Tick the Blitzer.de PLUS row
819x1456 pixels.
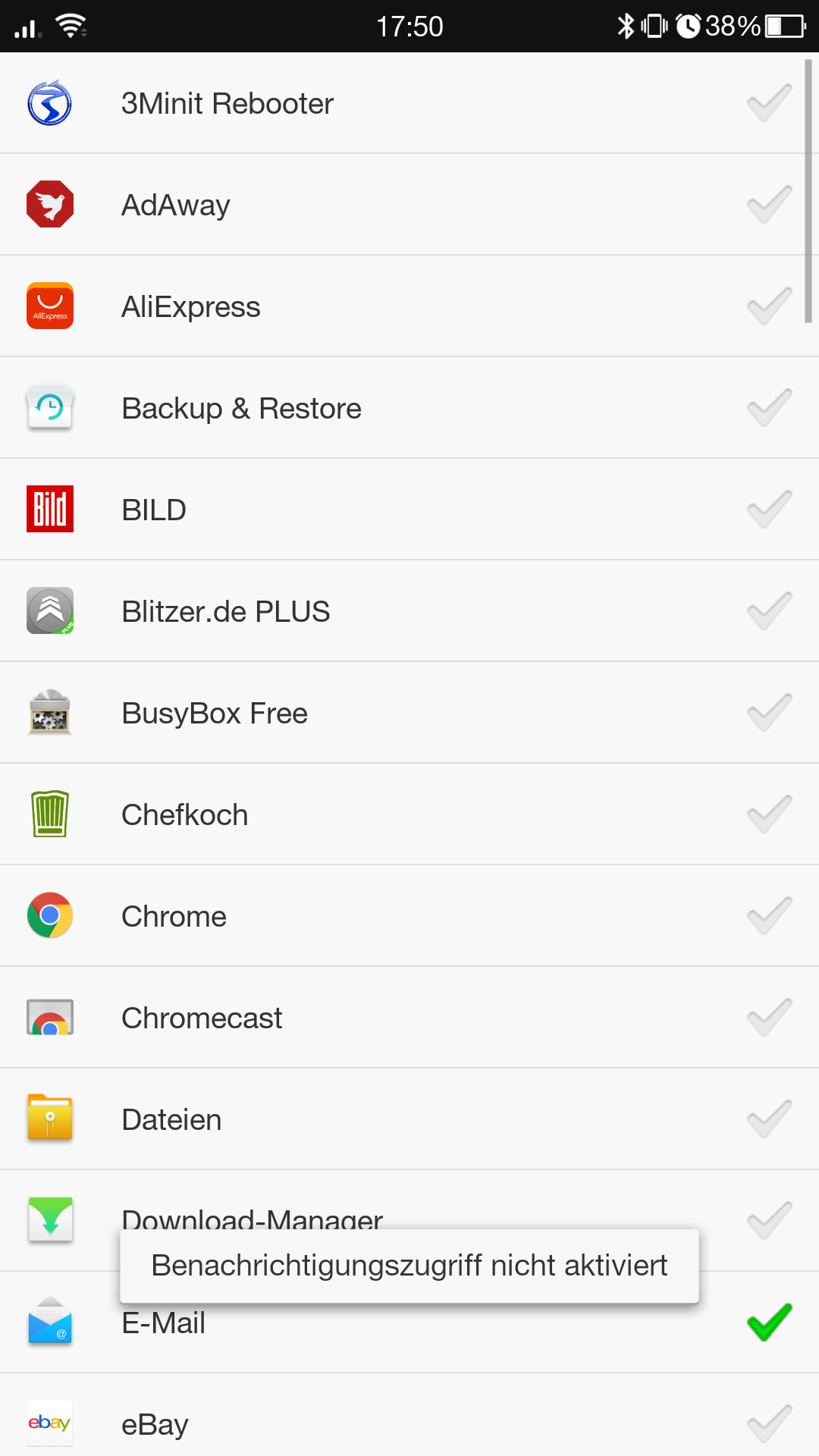769,611
